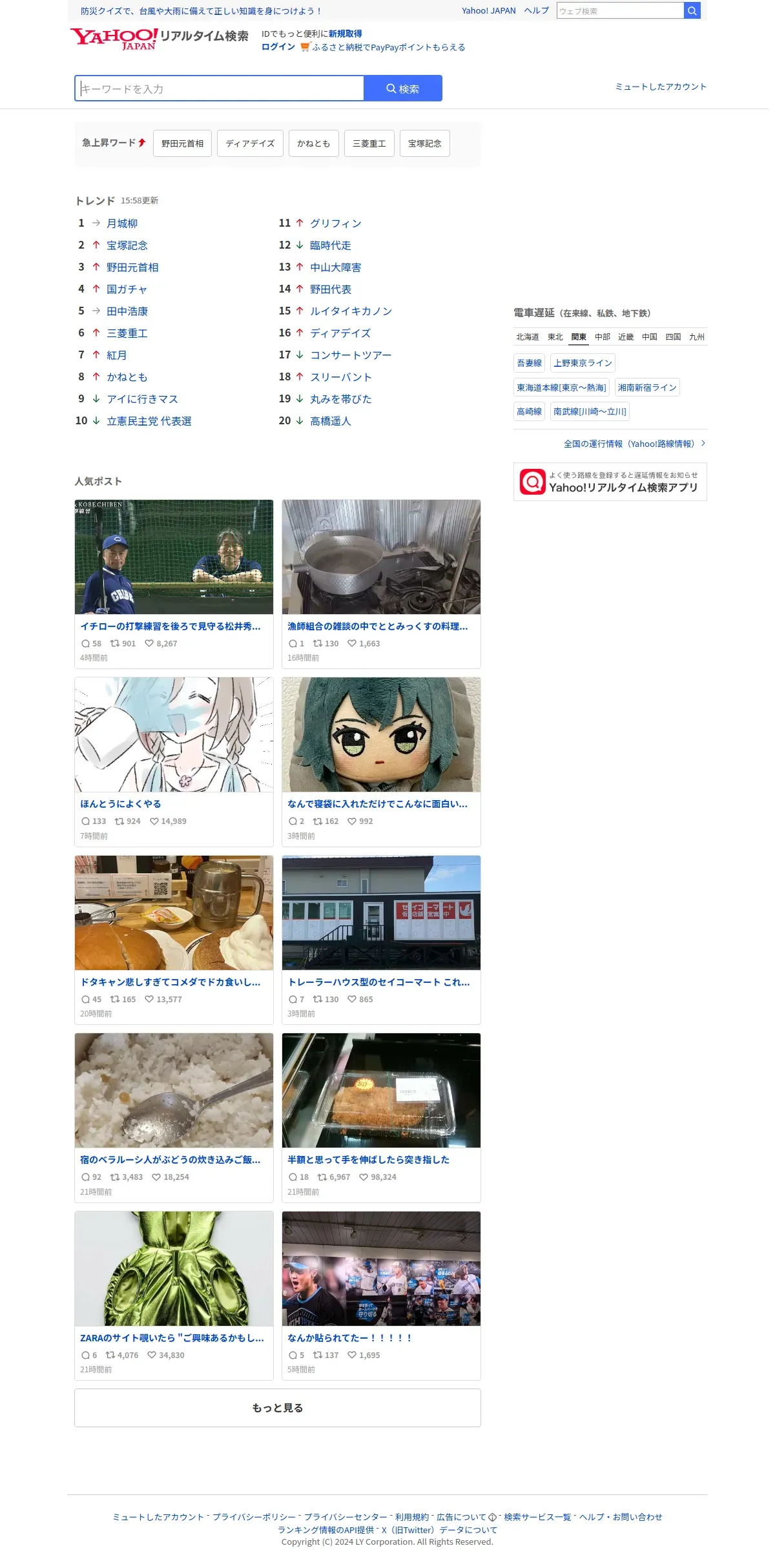Select the 三菱重工 rising word chip

tap(369, 143)
